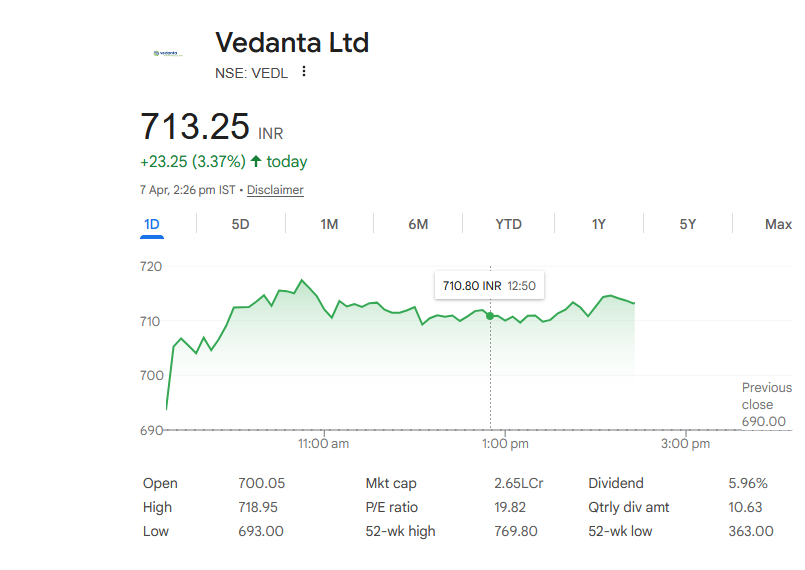Switch to the YTD chart range
The image size is (805, 570).
(508, 224)
